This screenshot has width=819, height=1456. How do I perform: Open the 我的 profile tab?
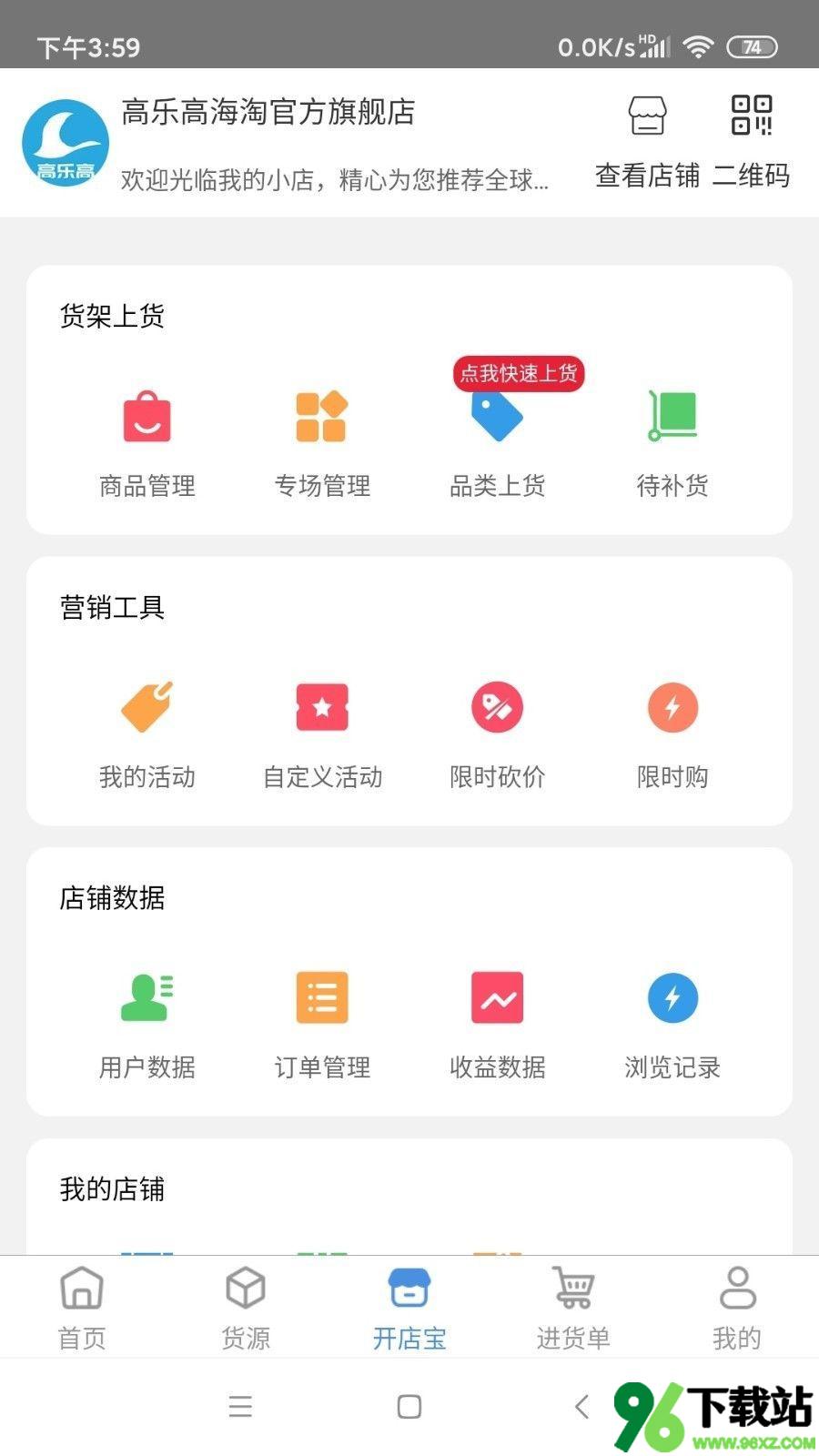pos(737,1308)
